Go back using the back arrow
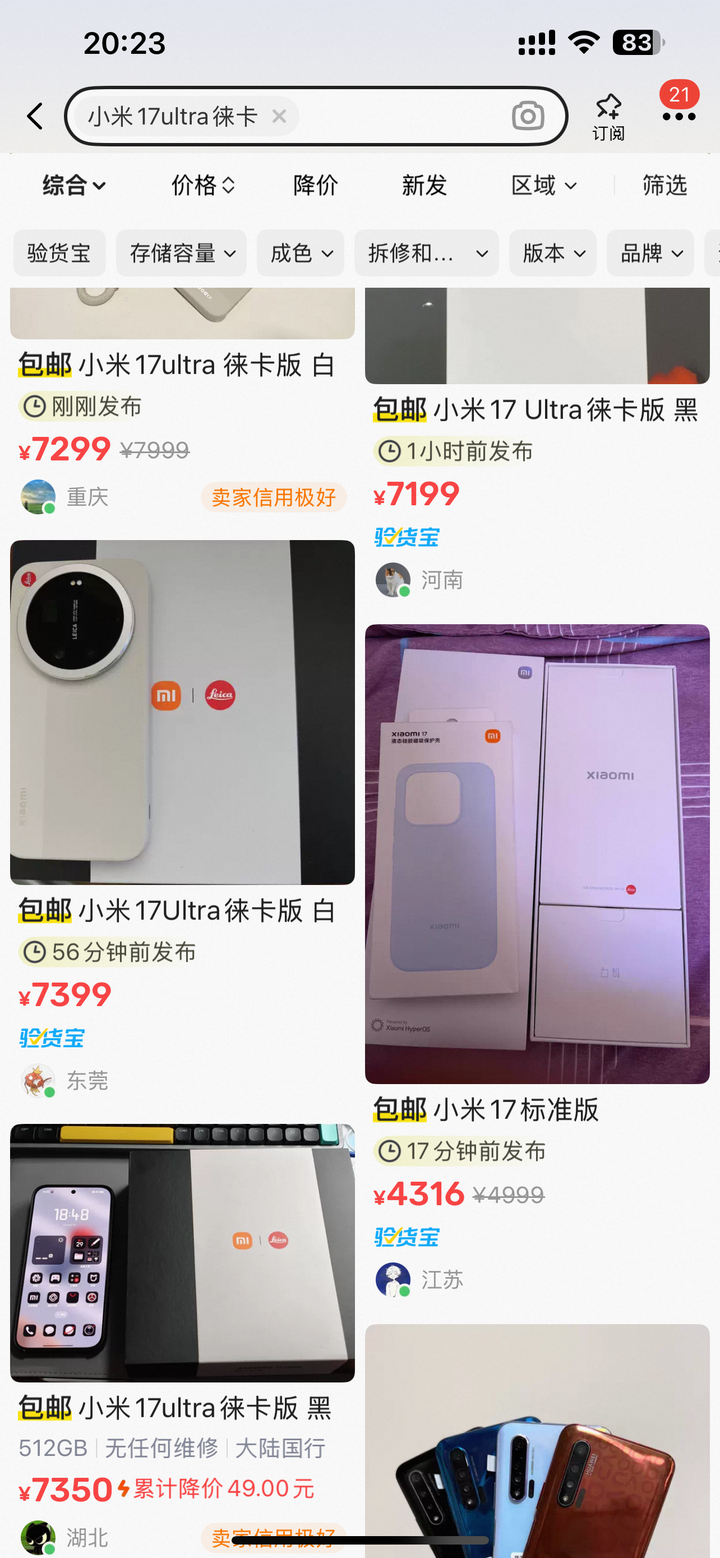Image resolution: width=720 pixels, height=1558 pixels. coord(35,117)
